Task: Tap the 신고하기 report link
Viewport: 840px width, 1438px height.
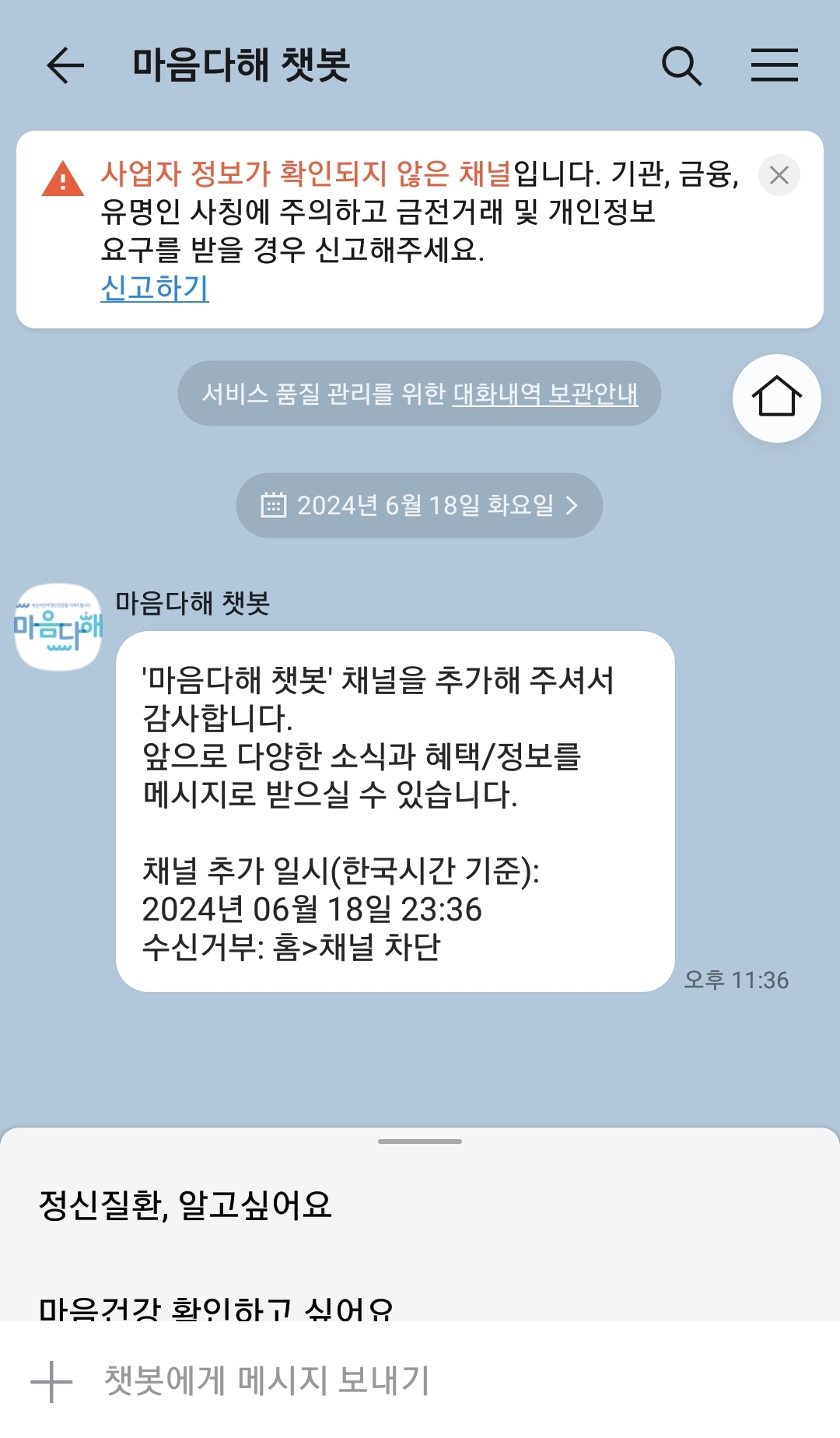Action: click(x=155, y=288)
